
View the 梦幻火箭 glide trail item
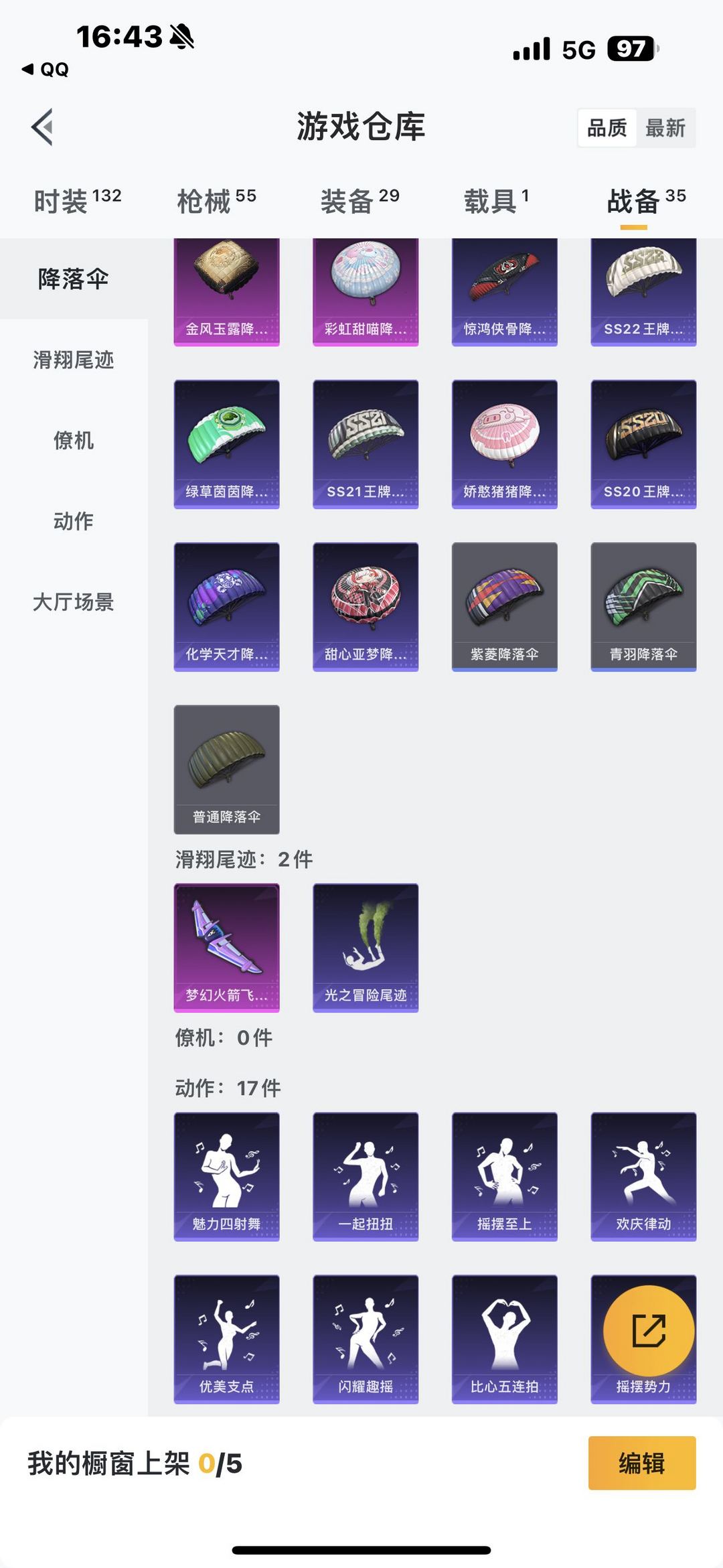227,948
